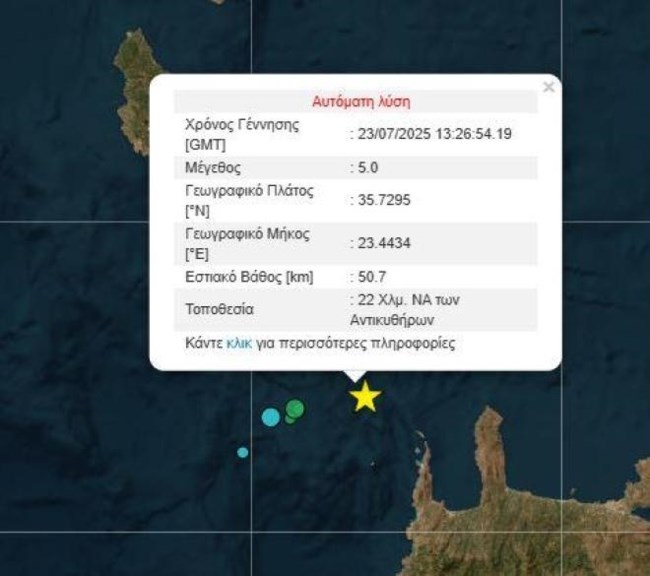Image resolution: width=650 pixels, height=576 pixels.
Task: Close the earthquake info popup
Action: click(x=548, y=87)
